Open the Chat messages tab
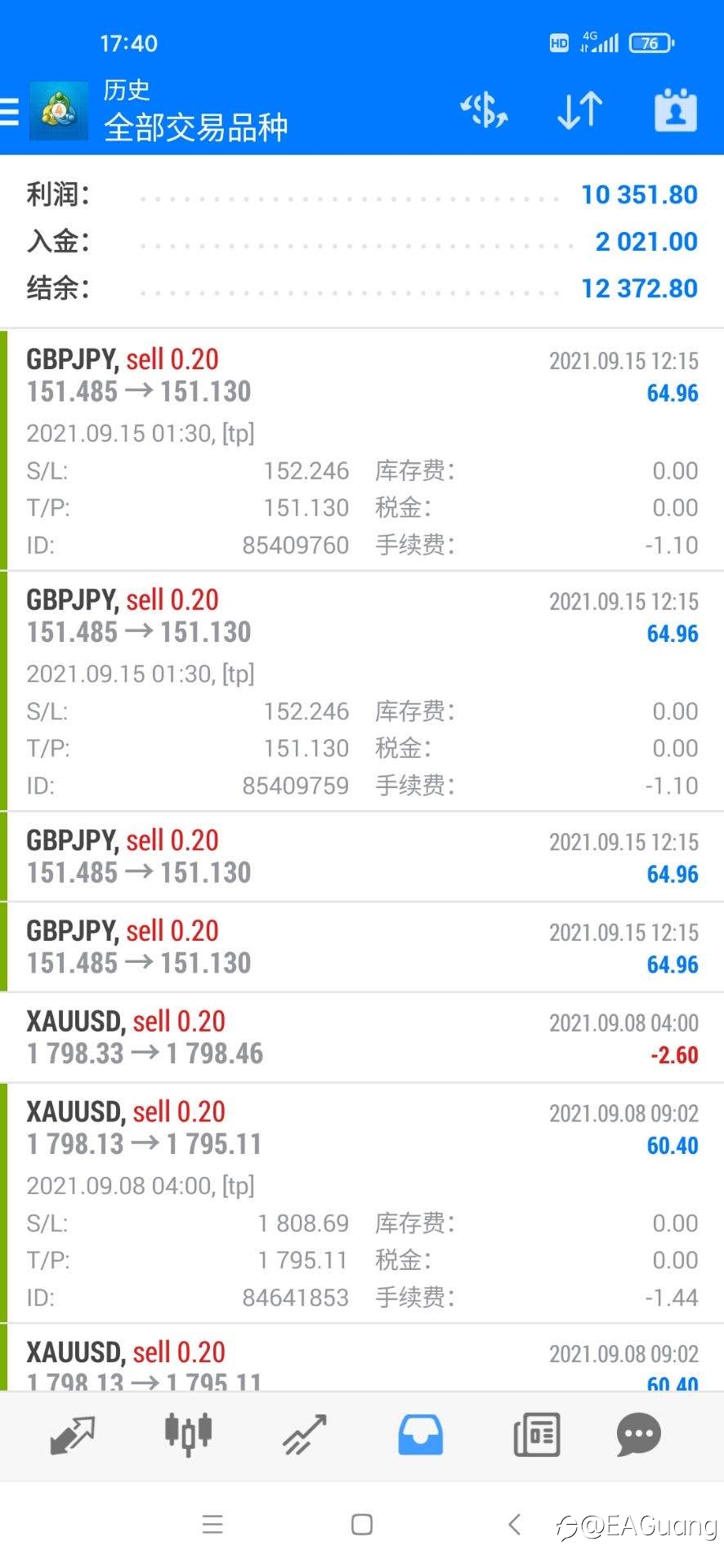This screenshot has height=1568, width=724. (x=638, y=1435)
